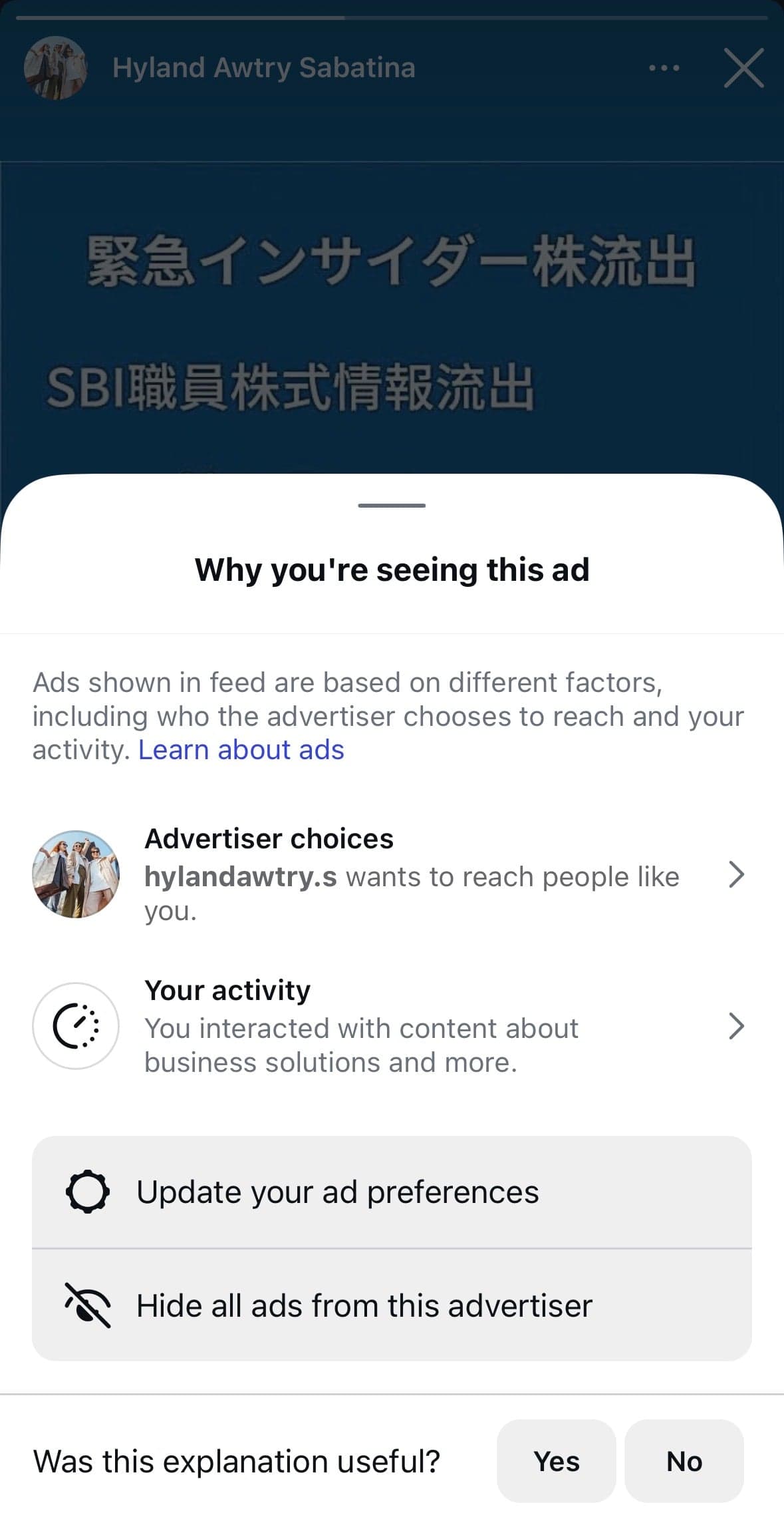Answer No to explanation useful
The width and height of the screenshot is (784, 1515).
pos(684,1461)
